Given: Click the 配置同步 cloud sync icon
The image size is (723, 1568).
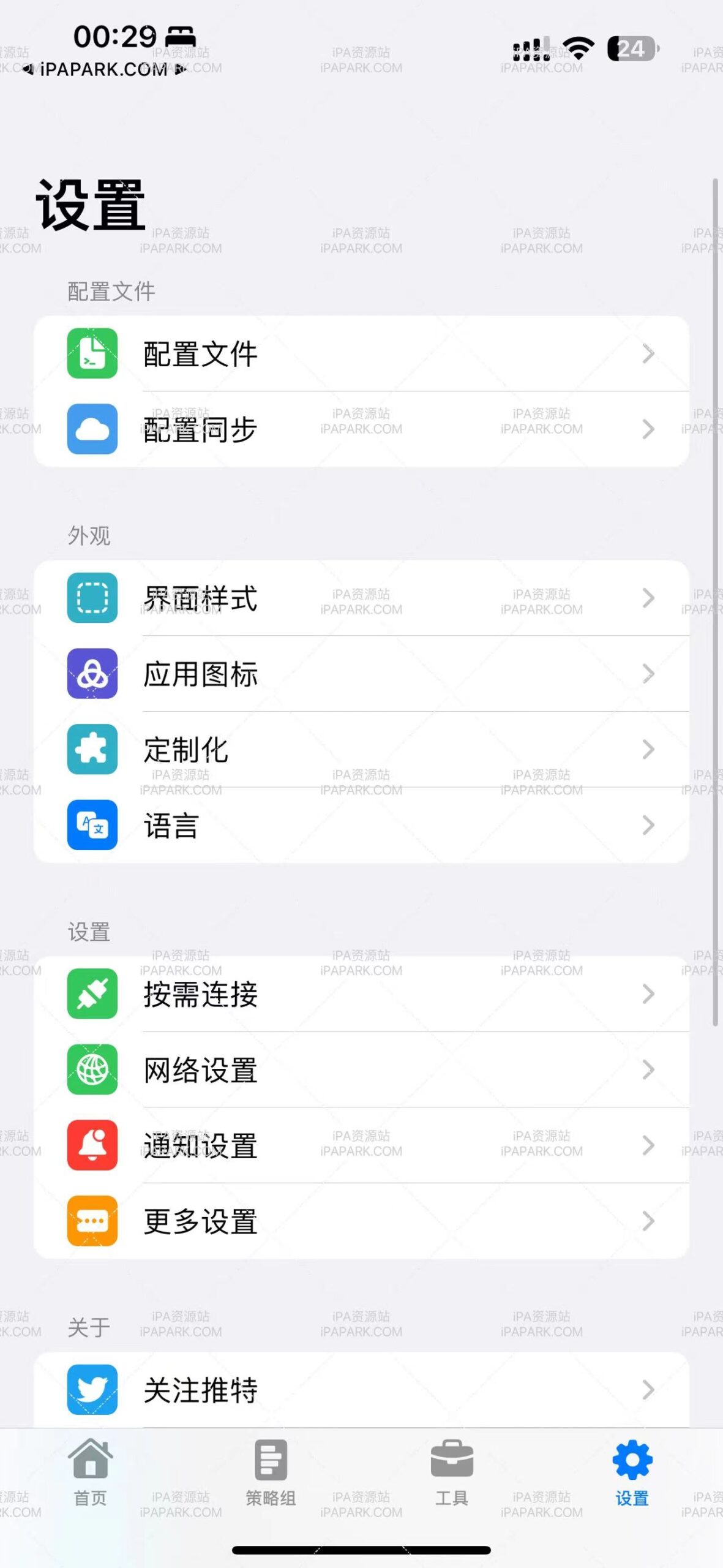Looking at the screenshot, I should pos(91,430).
